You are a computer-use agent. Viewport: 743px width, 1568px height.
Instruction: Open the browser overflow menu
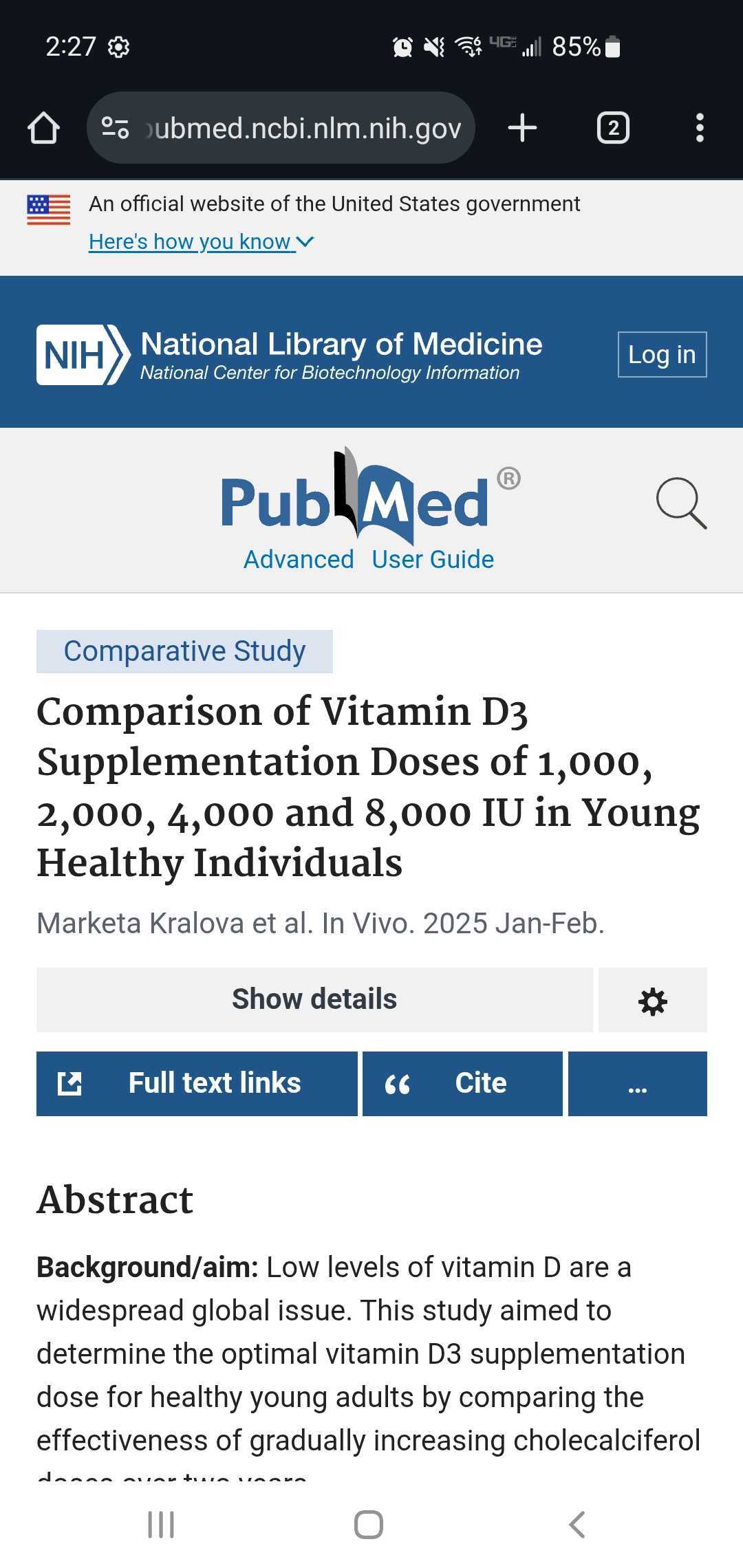pos(700,128)
